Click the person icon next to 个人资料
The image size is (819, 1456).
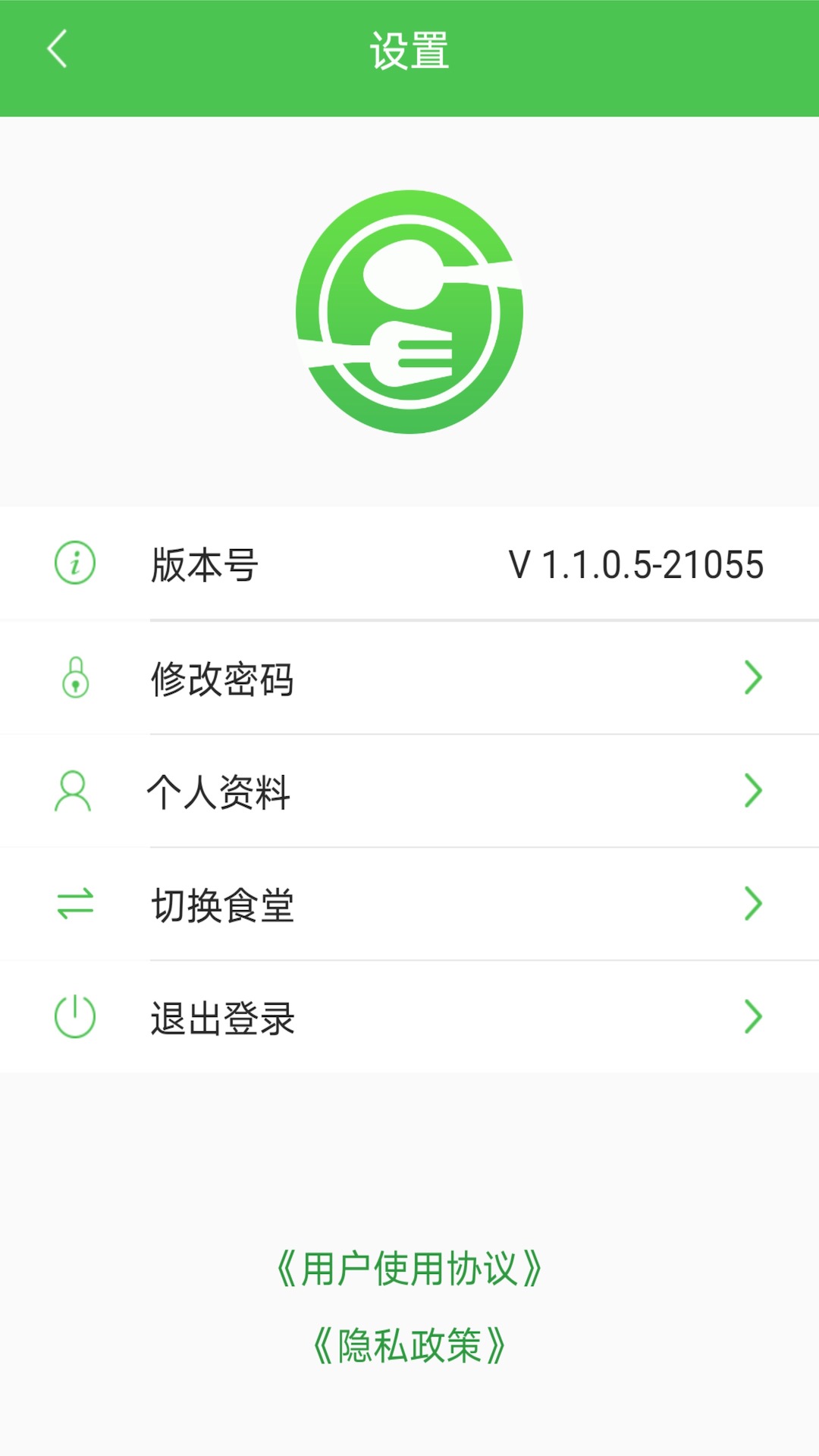click(x=74, y=790)
